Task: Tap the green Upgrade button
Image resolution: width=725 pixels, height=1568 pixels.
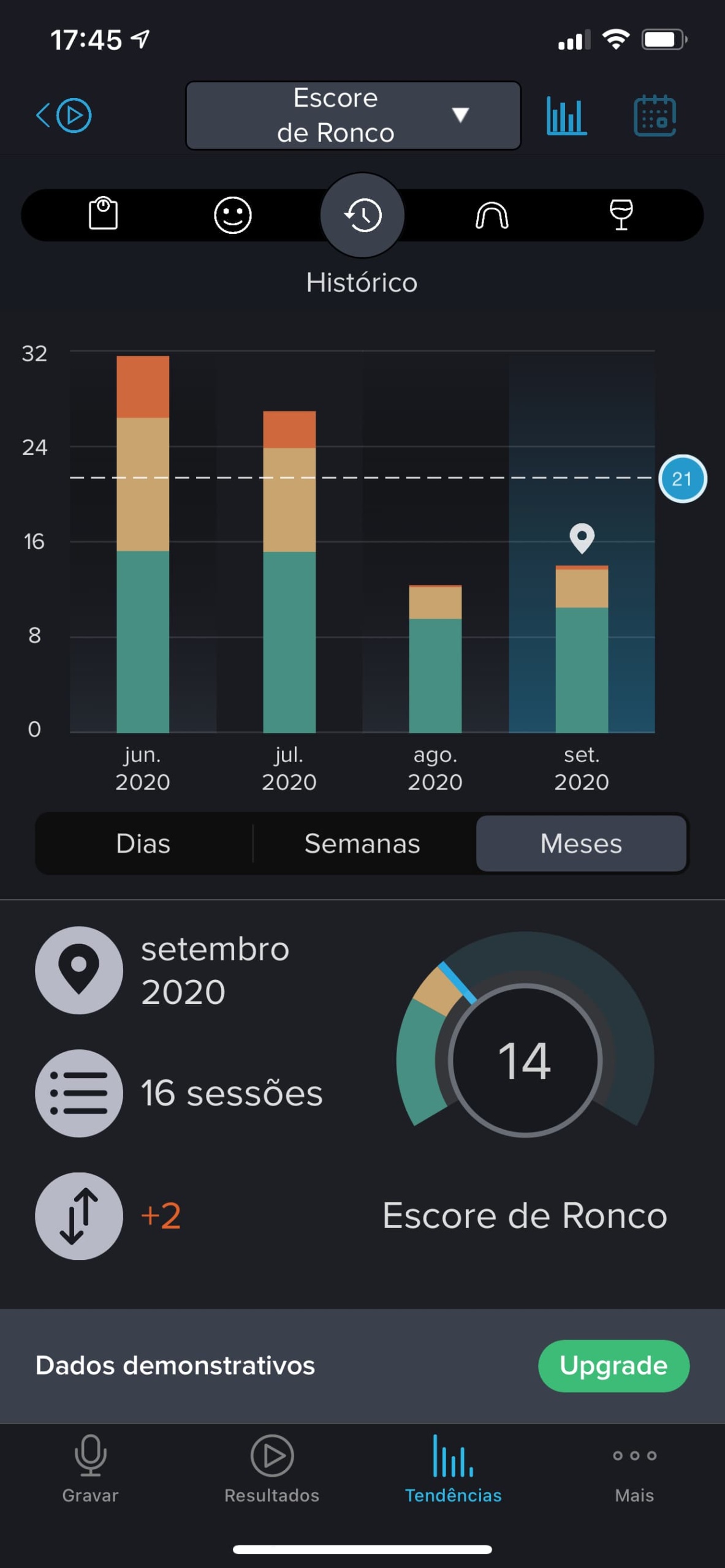Action: coord(613,1365)
